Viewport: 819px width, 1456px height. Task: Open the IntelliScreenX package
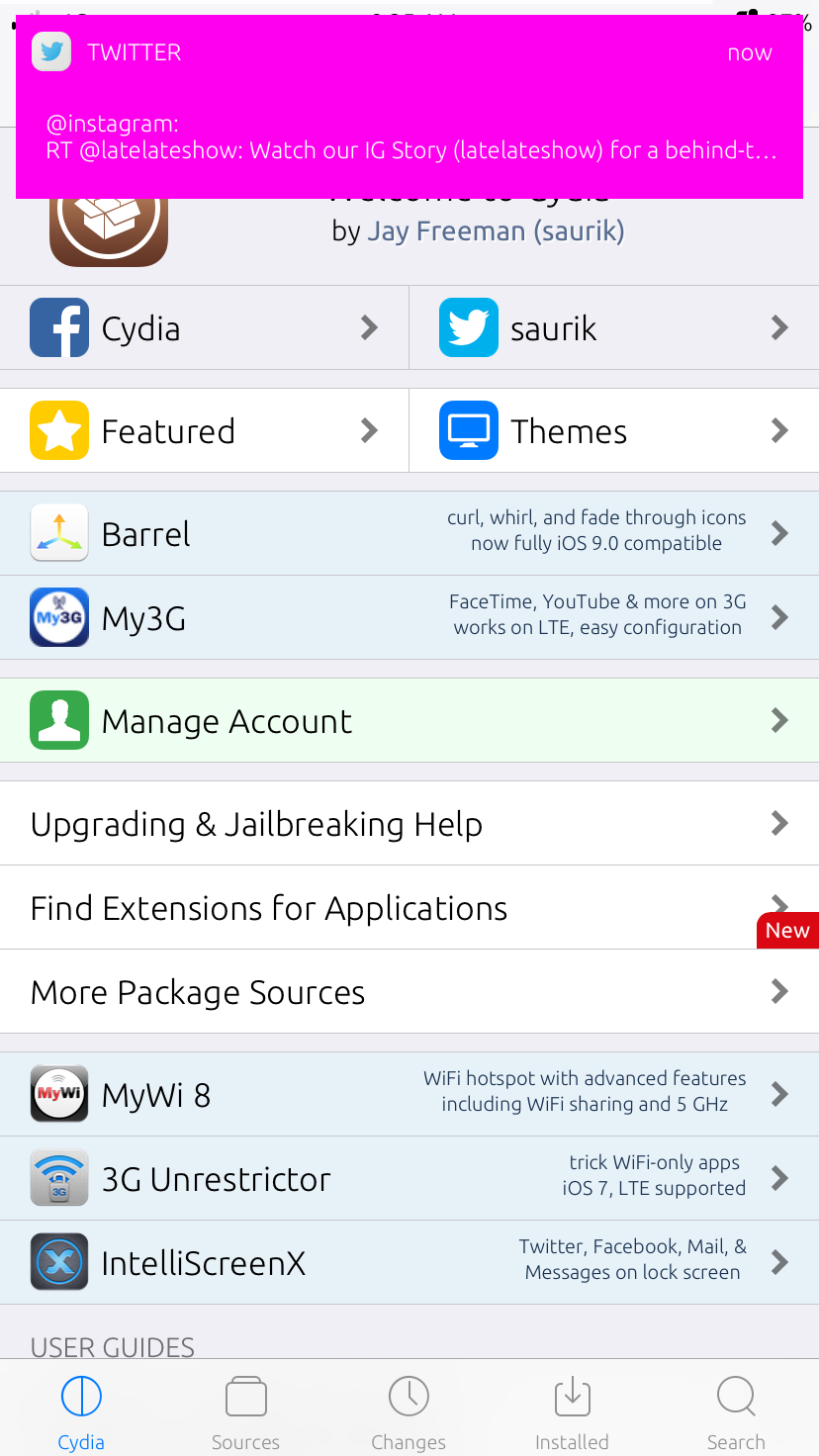[x=409, y=1262]
